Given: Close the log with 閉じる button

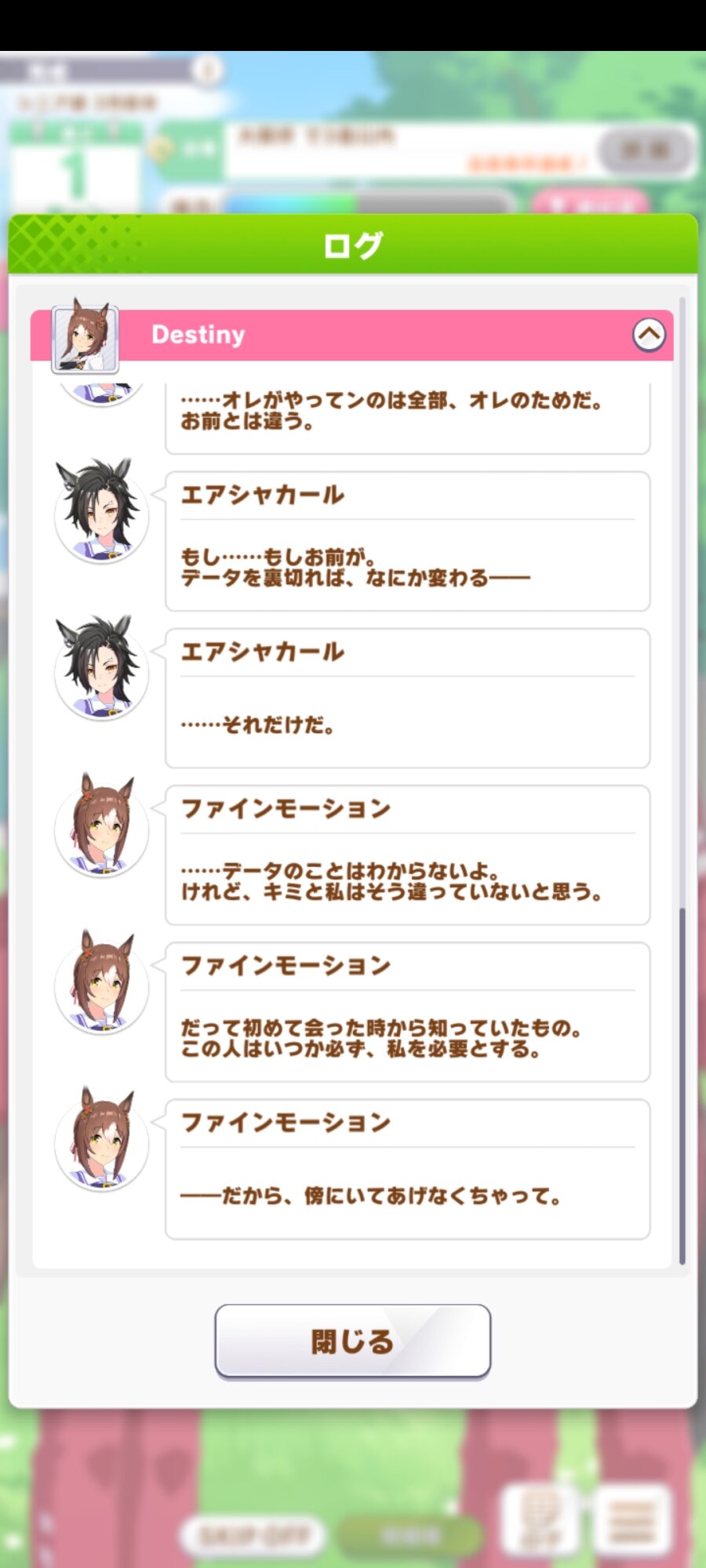Looking at the screenshot, I should 353,1341.
